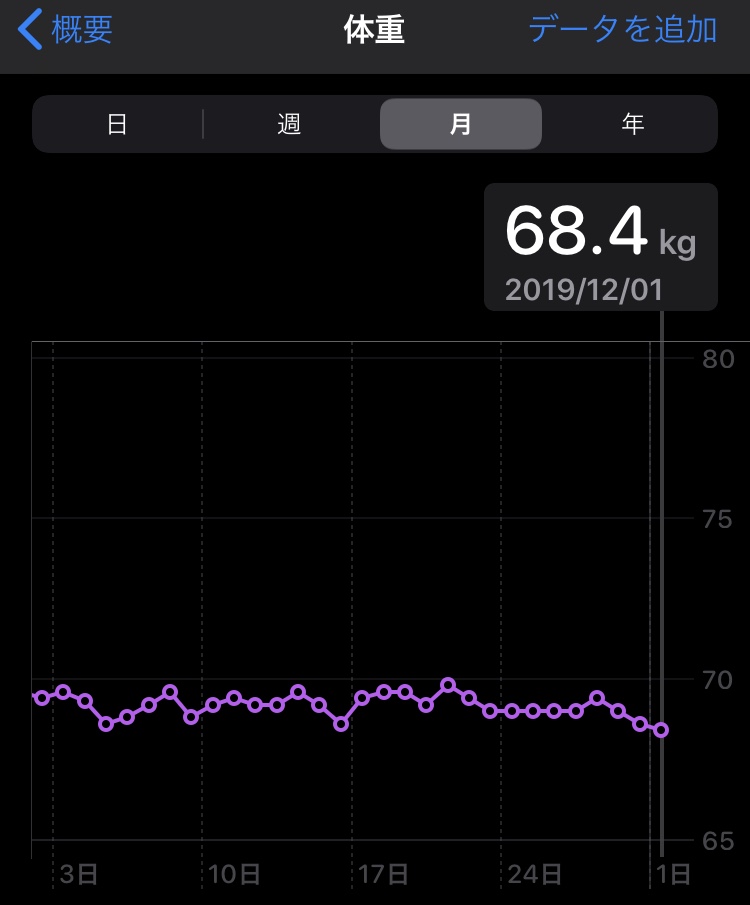Go back to 概要 overview
Screen dimensions: 750x905
click(x=66, y=30)
